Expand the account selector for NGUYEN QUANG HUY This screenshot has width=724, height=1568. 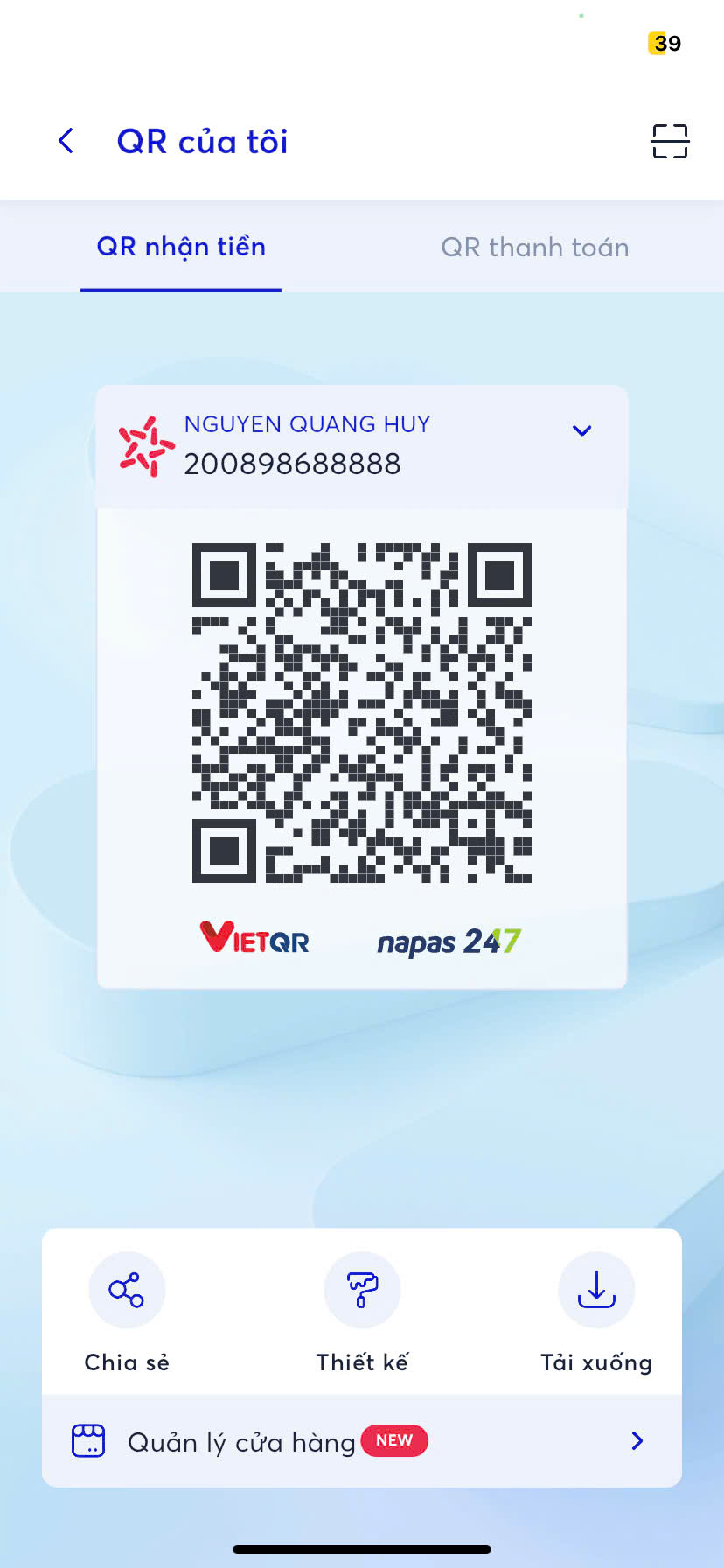click(581, 430)
